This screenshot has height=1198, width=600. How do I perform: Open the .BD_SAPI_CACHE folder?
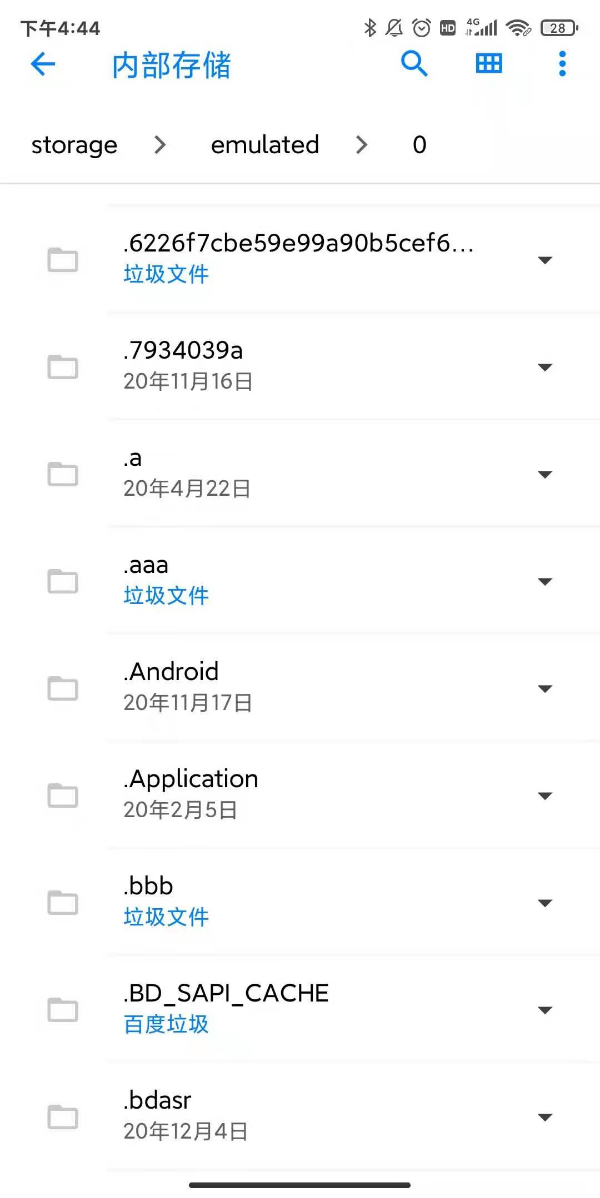click(300, 1009)
